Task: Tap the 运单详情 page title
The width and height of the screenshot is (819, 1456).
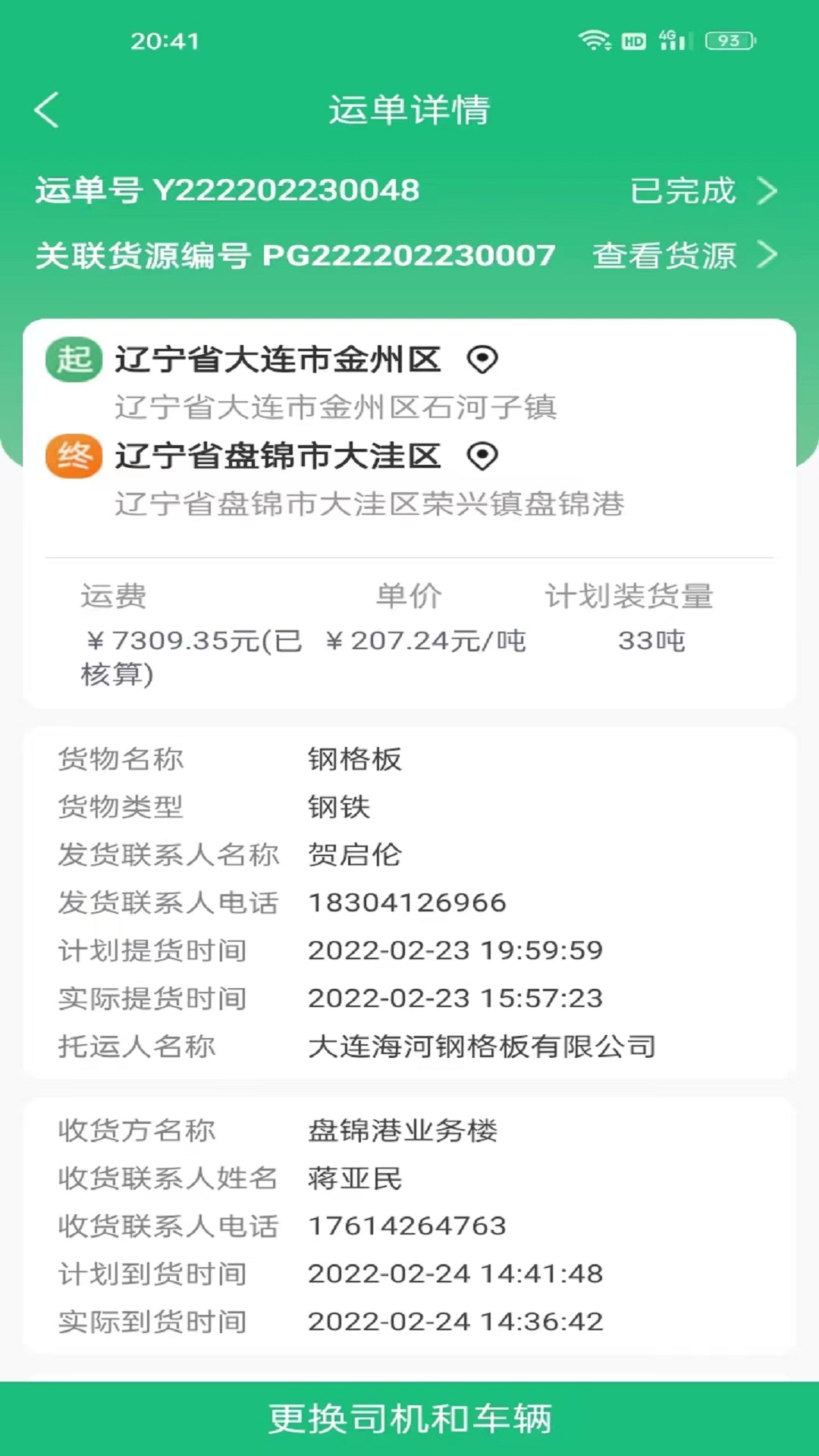Action: coord(409,108)
